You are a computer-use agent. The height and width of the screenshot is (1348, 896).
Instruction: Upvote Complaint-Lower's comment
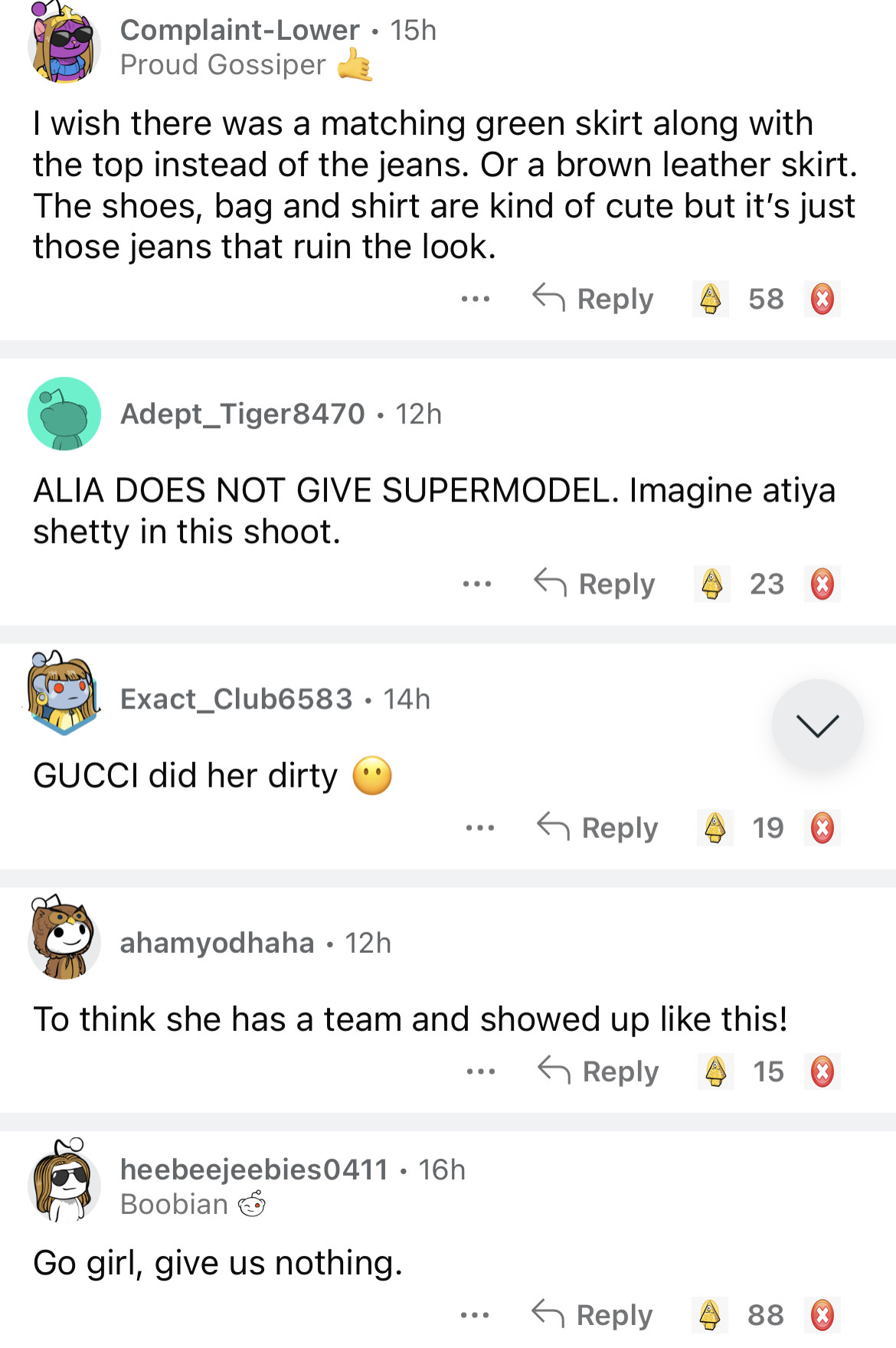(x=711, y=299)
